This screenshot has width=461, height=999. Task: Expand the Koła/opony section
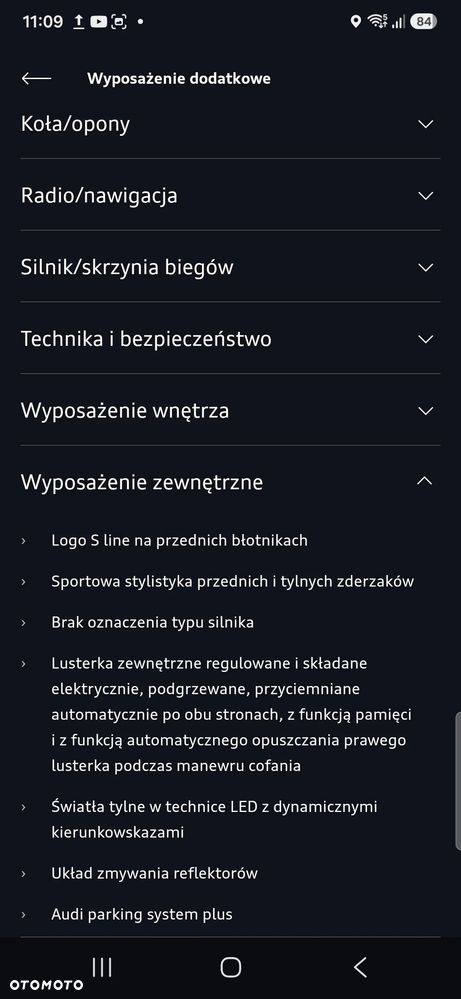[x=230, y=124]
